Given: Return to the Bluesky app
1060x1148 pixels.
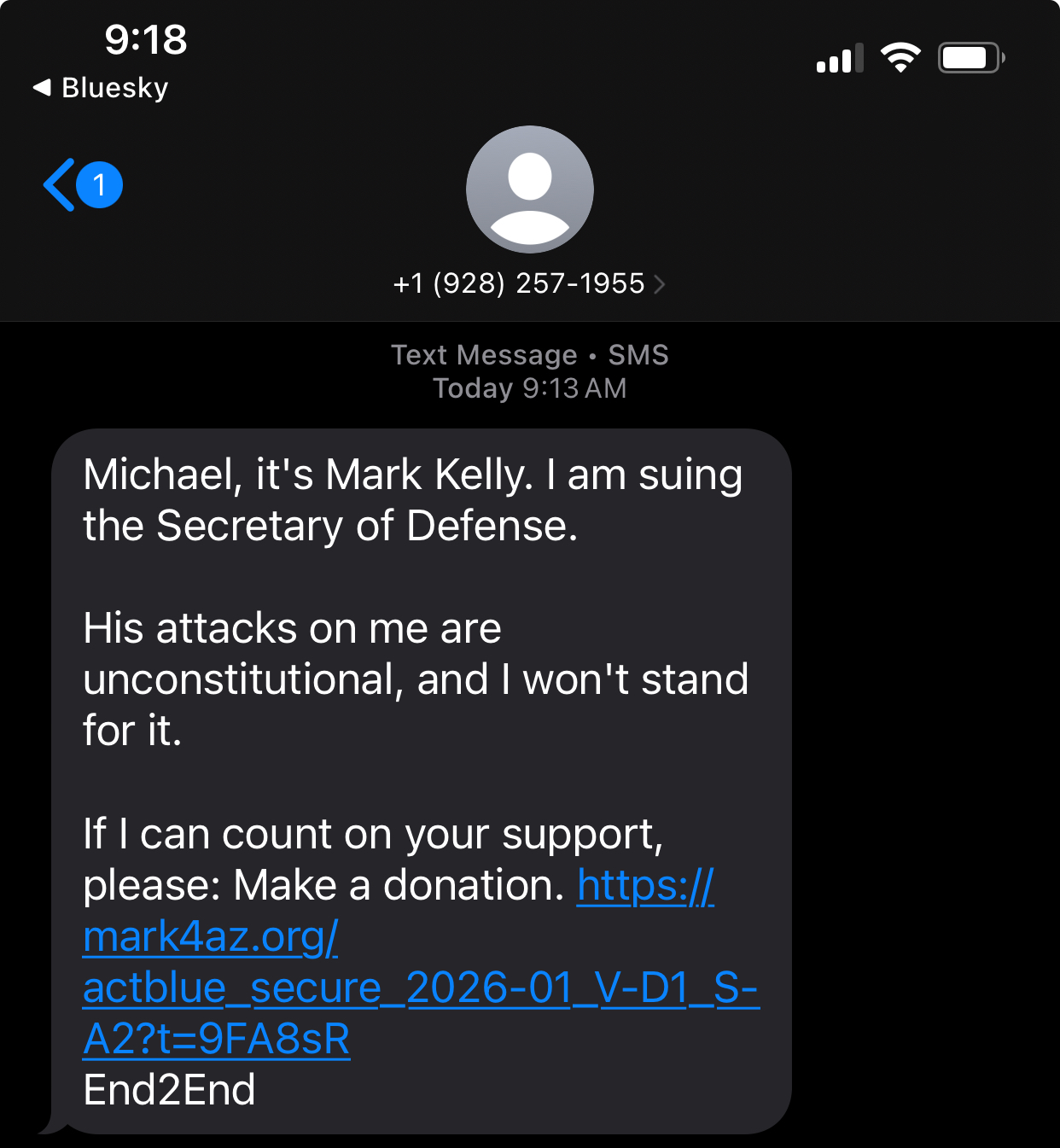Looking at the screenshot, I should tap(101, 88).
